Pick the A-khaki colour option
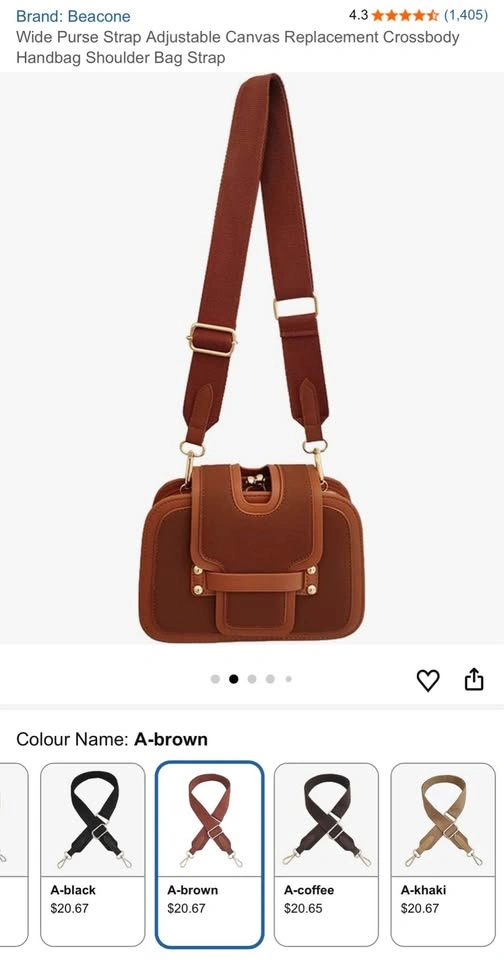504x960 pixels. (x=443, y=855)
